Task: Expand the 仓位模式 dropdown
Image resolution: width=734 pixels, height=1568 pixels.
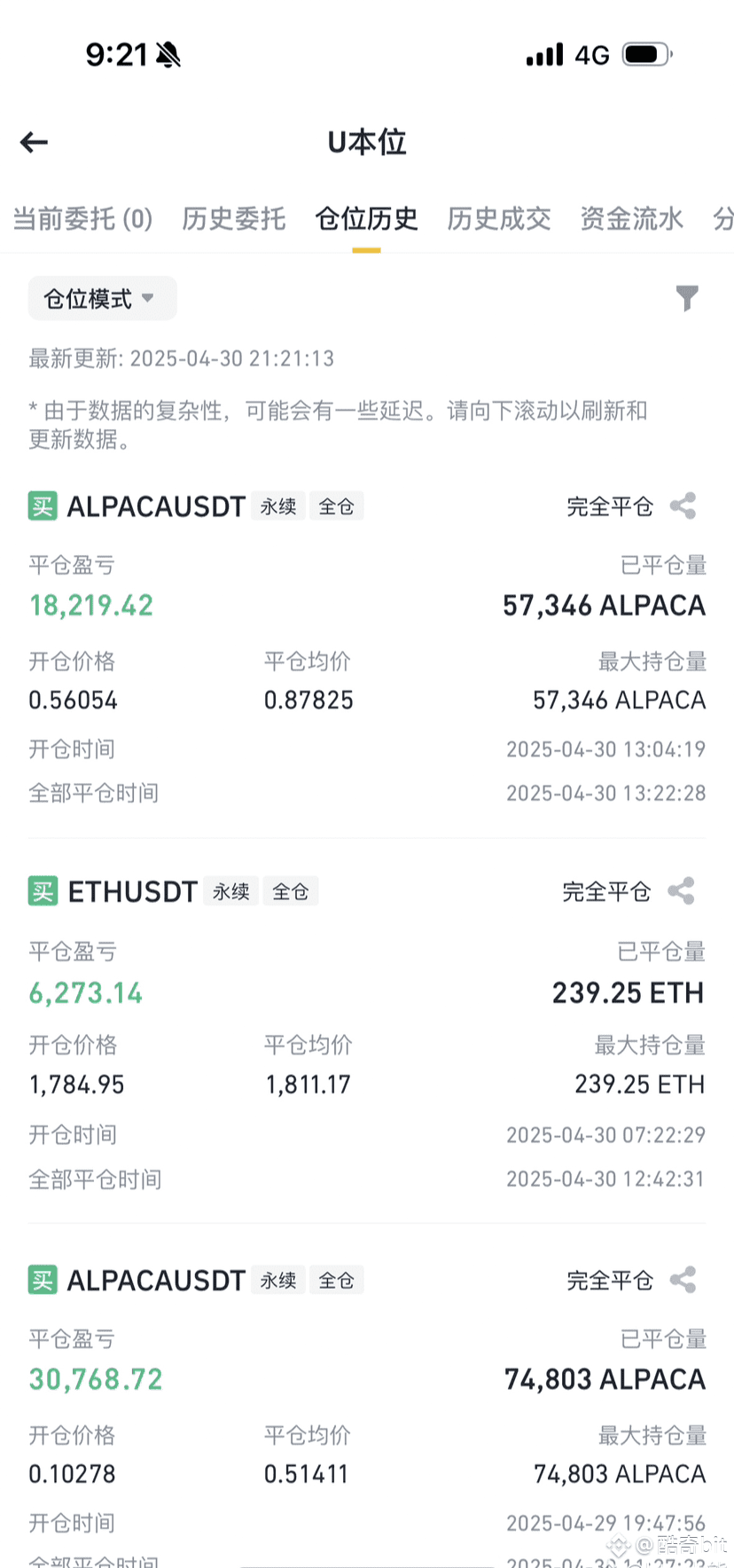Action: point(102,299)
